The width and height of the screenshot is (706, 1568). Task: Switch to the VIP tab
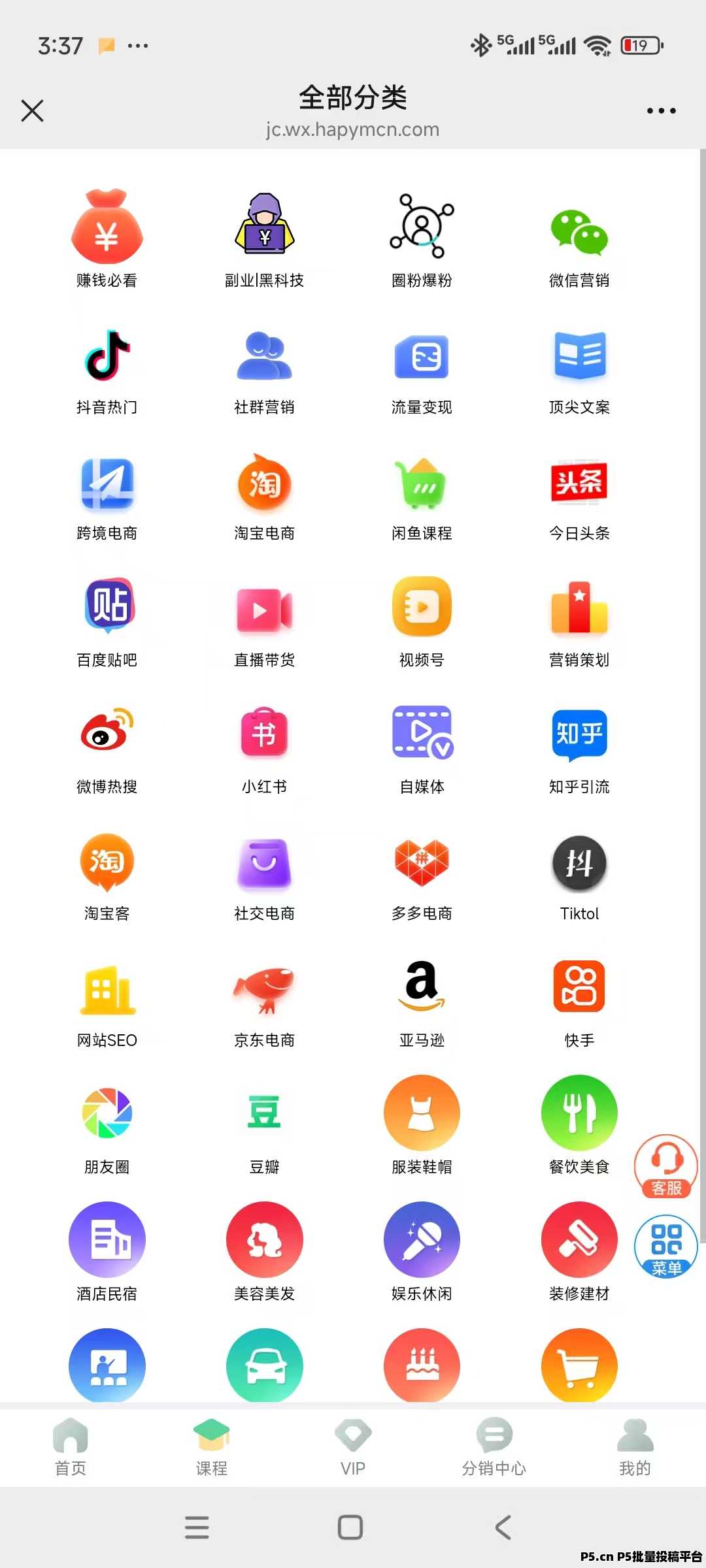(x=353, y=1447)
